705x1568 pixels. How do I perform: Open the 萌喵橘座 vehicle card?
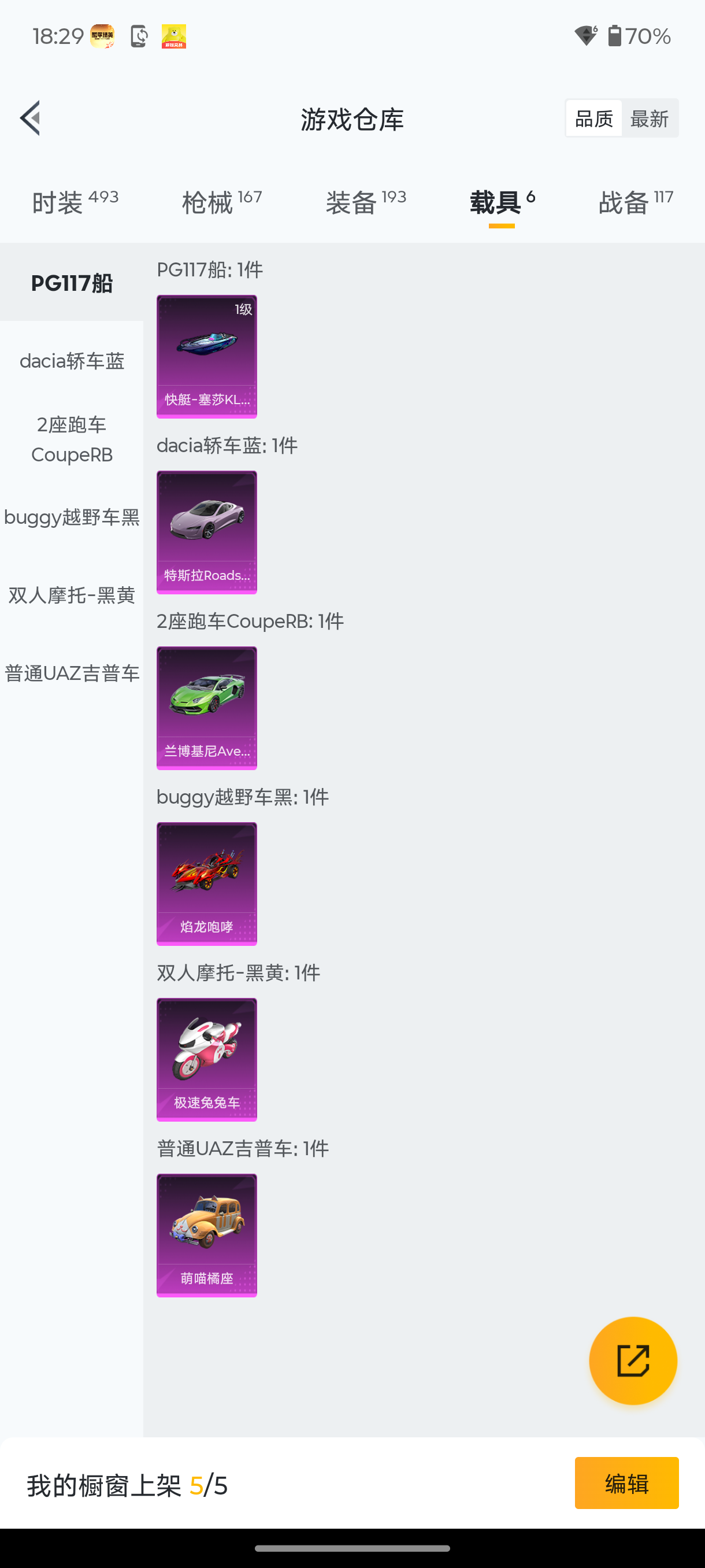pyautogui.click(x=207, y=1234)
